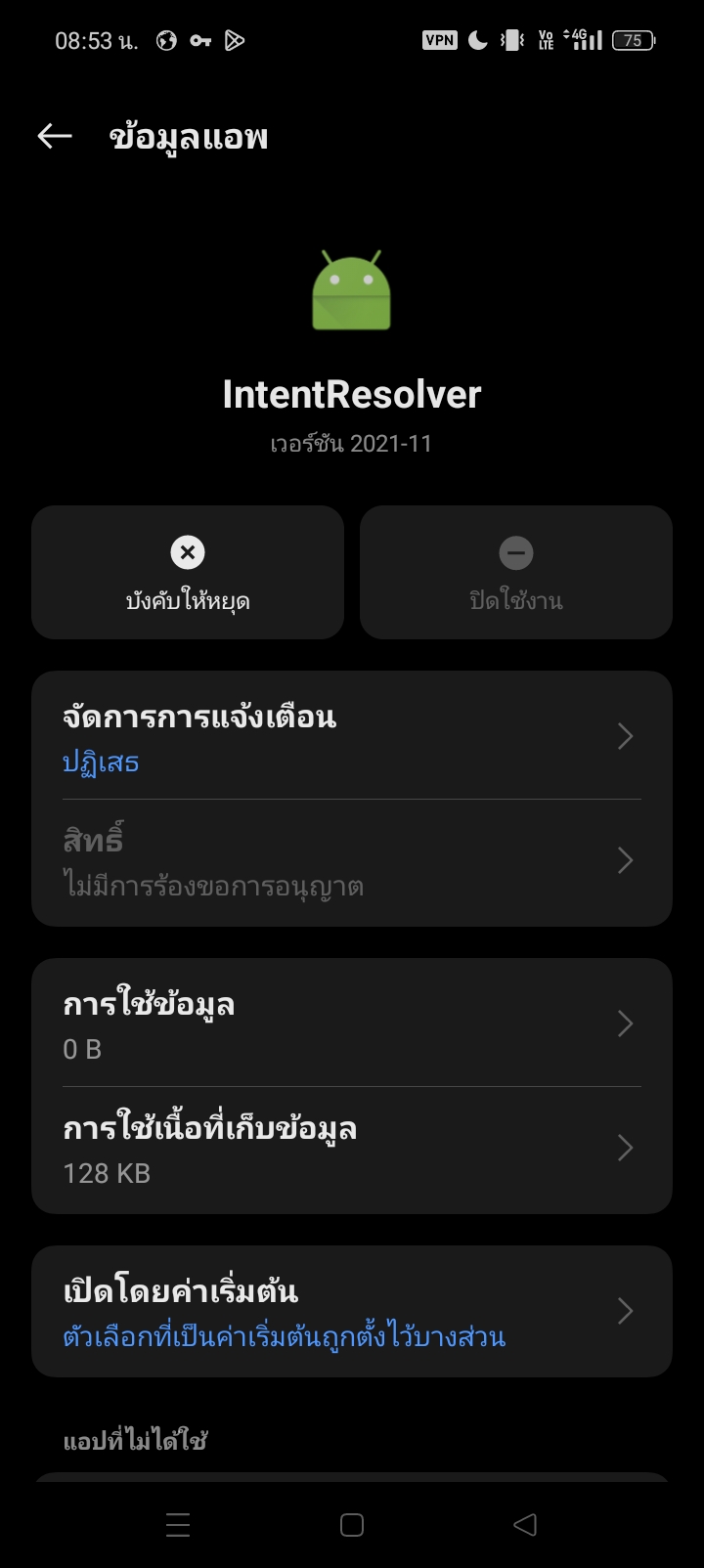Open the การใช้ข้อมูล data usage row

[x=352, y=1023]
